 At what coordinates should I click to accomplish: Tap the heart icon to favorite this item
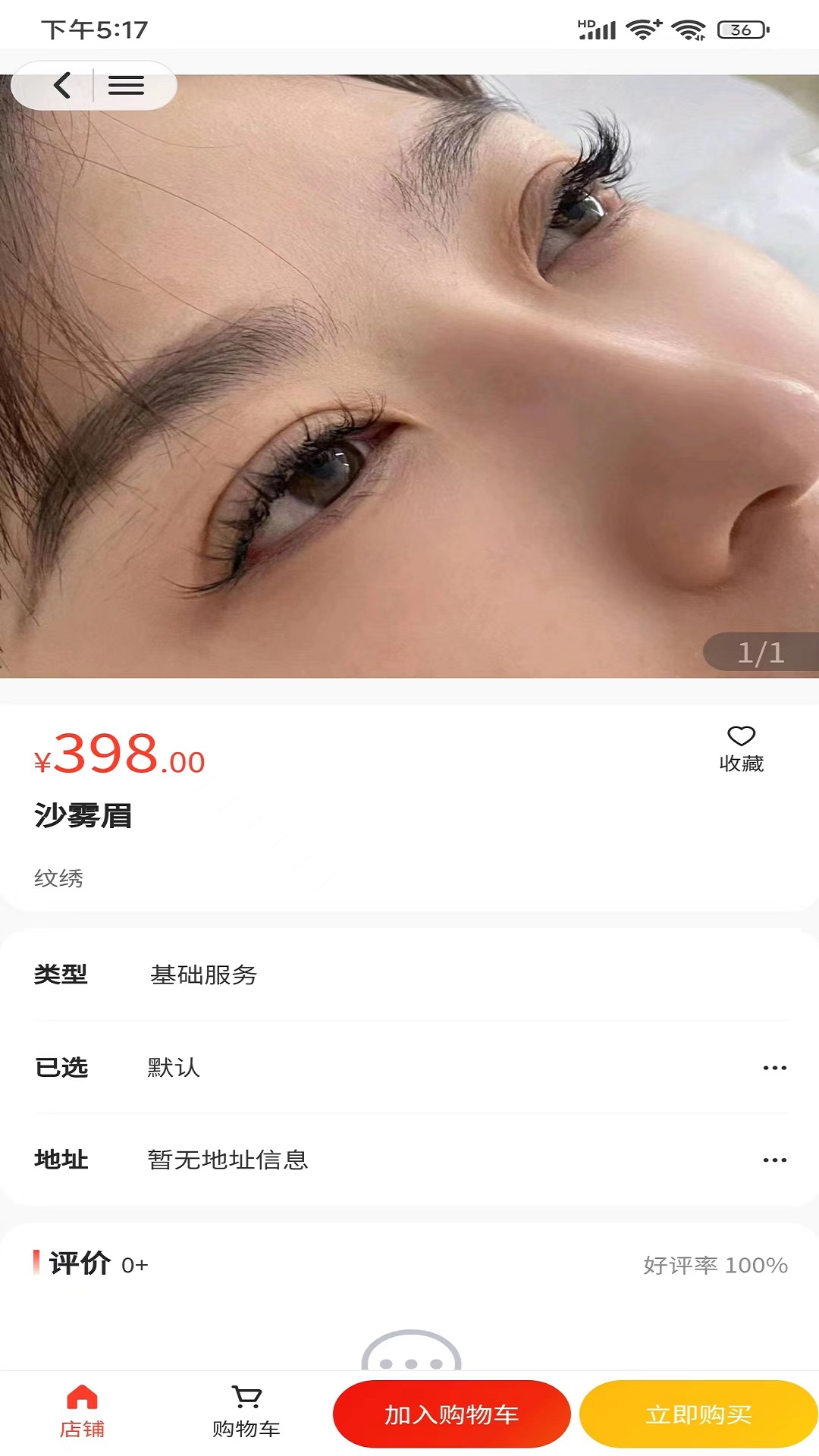(x=741, y=736)
